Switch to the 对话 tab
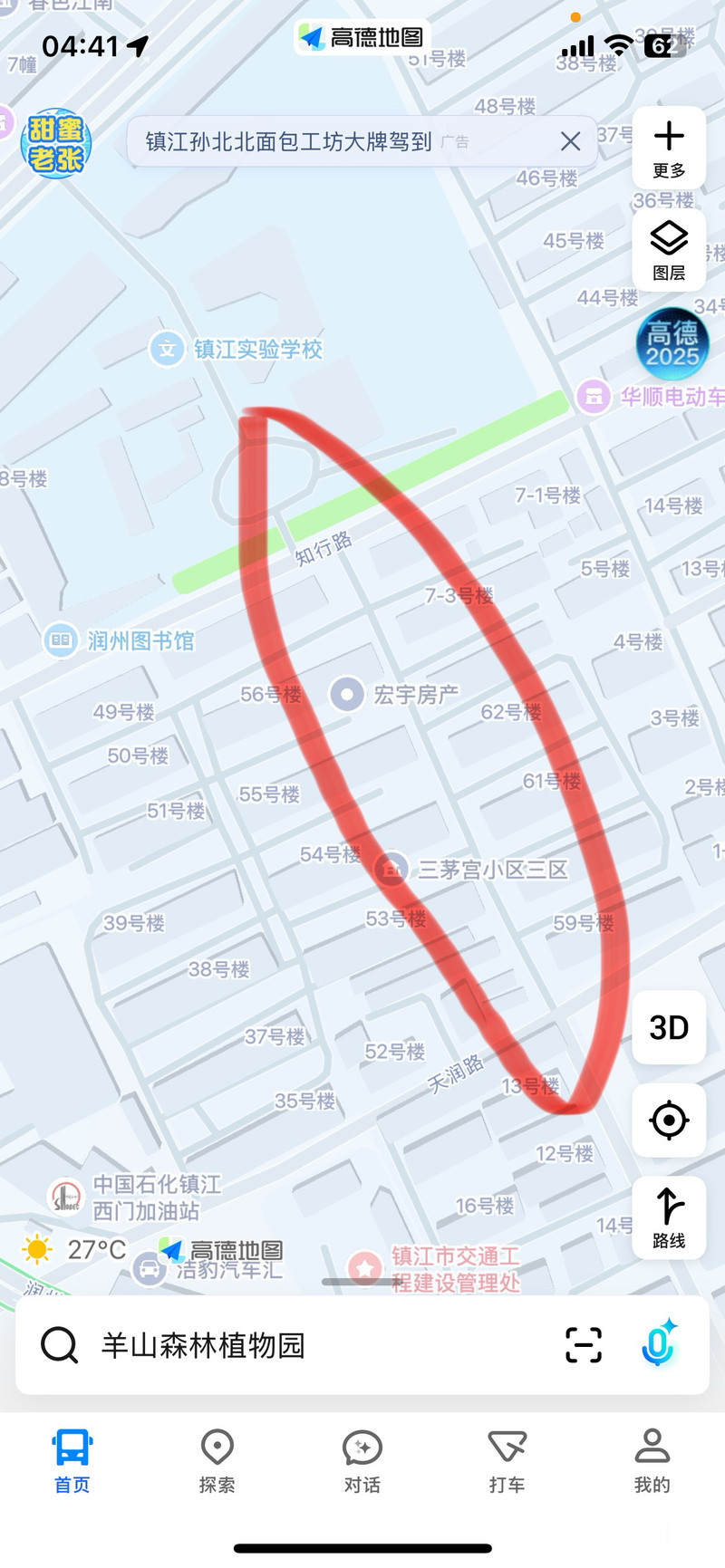The height and width of the screenshot is (1568, 725). (362, 1460)
